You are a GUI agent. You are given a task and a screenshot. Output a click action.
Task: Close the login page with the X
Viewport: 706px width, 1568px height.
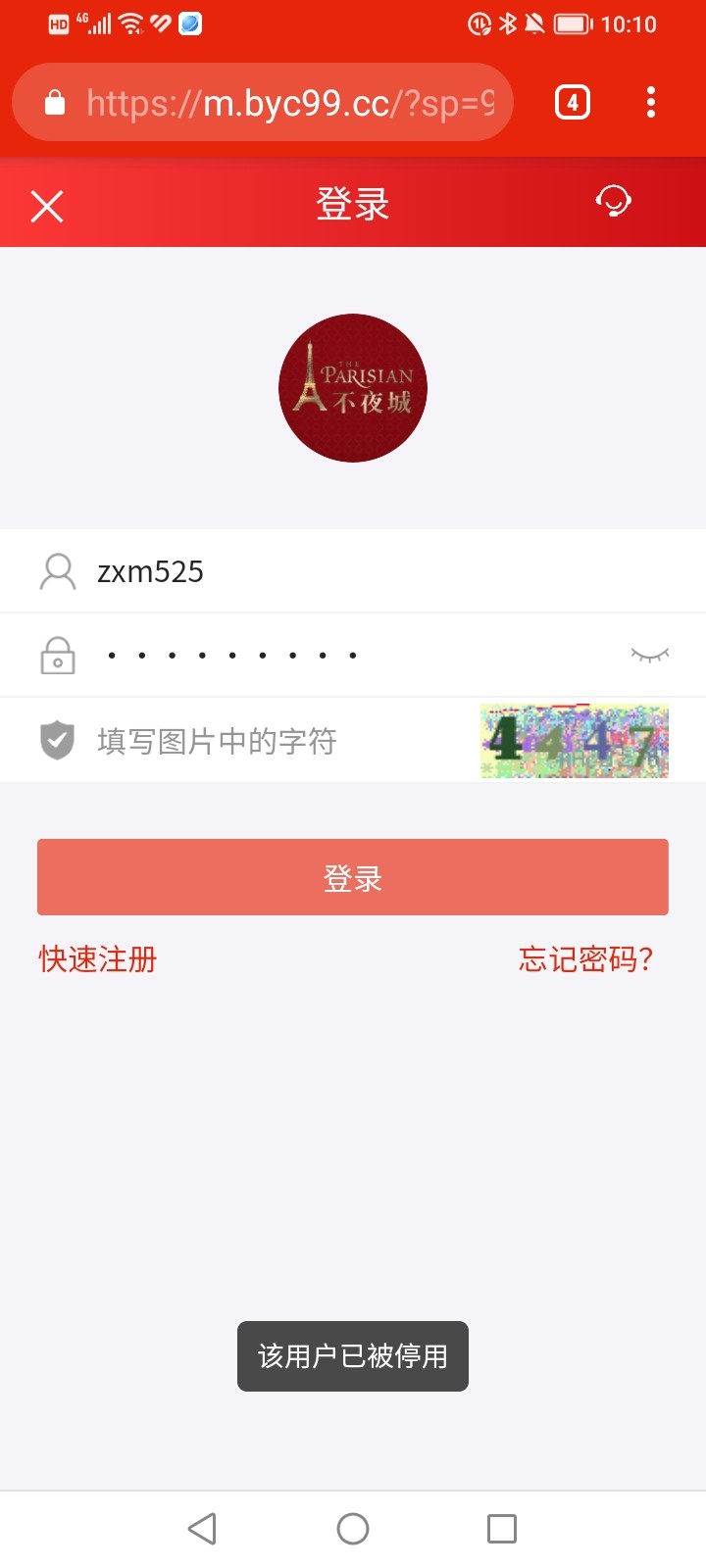click(x=47, y=207)
